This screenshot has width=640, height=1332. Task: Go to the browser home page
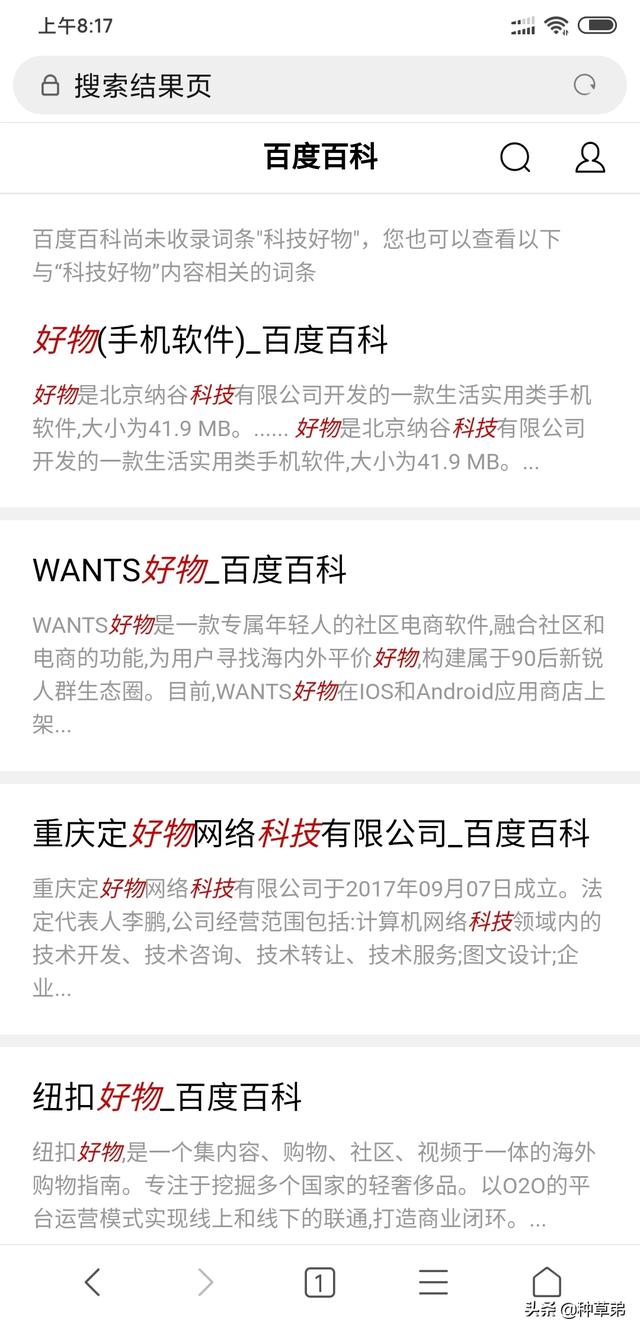[546, 1282]
